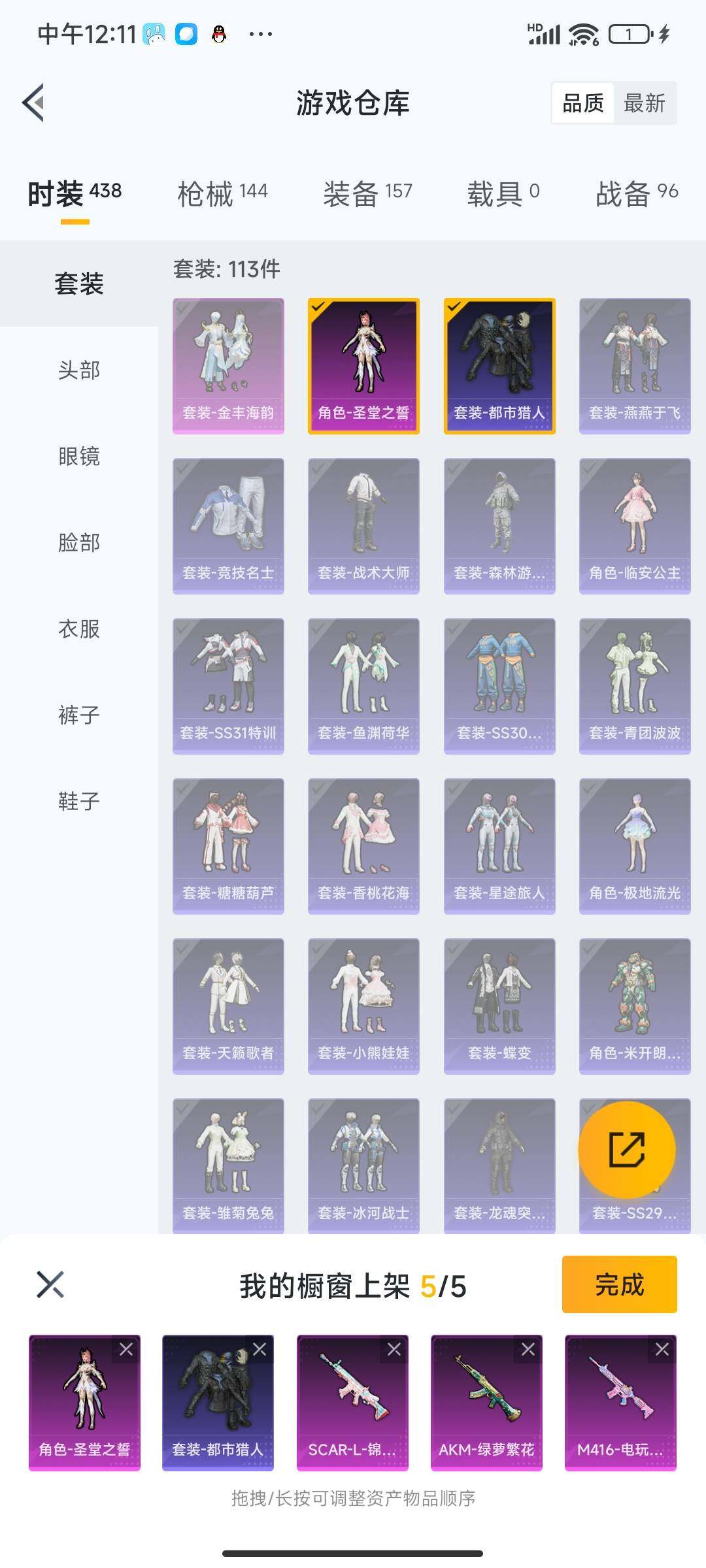Go back from 游戏仓库
Image resolution: width=706 pixels, height=1568 pixels.
[34, 103]
